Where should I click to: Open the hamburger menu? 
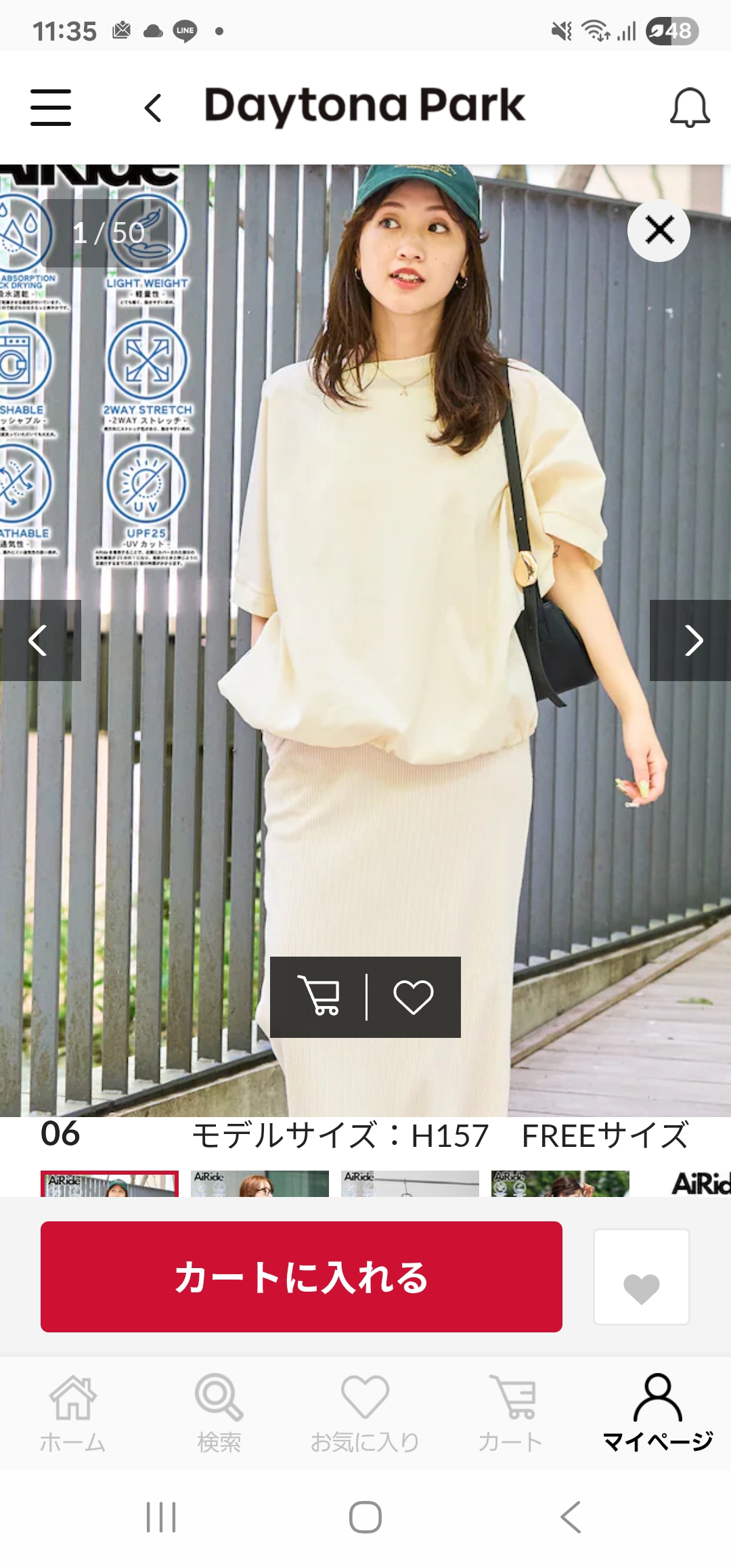(51, 107)
